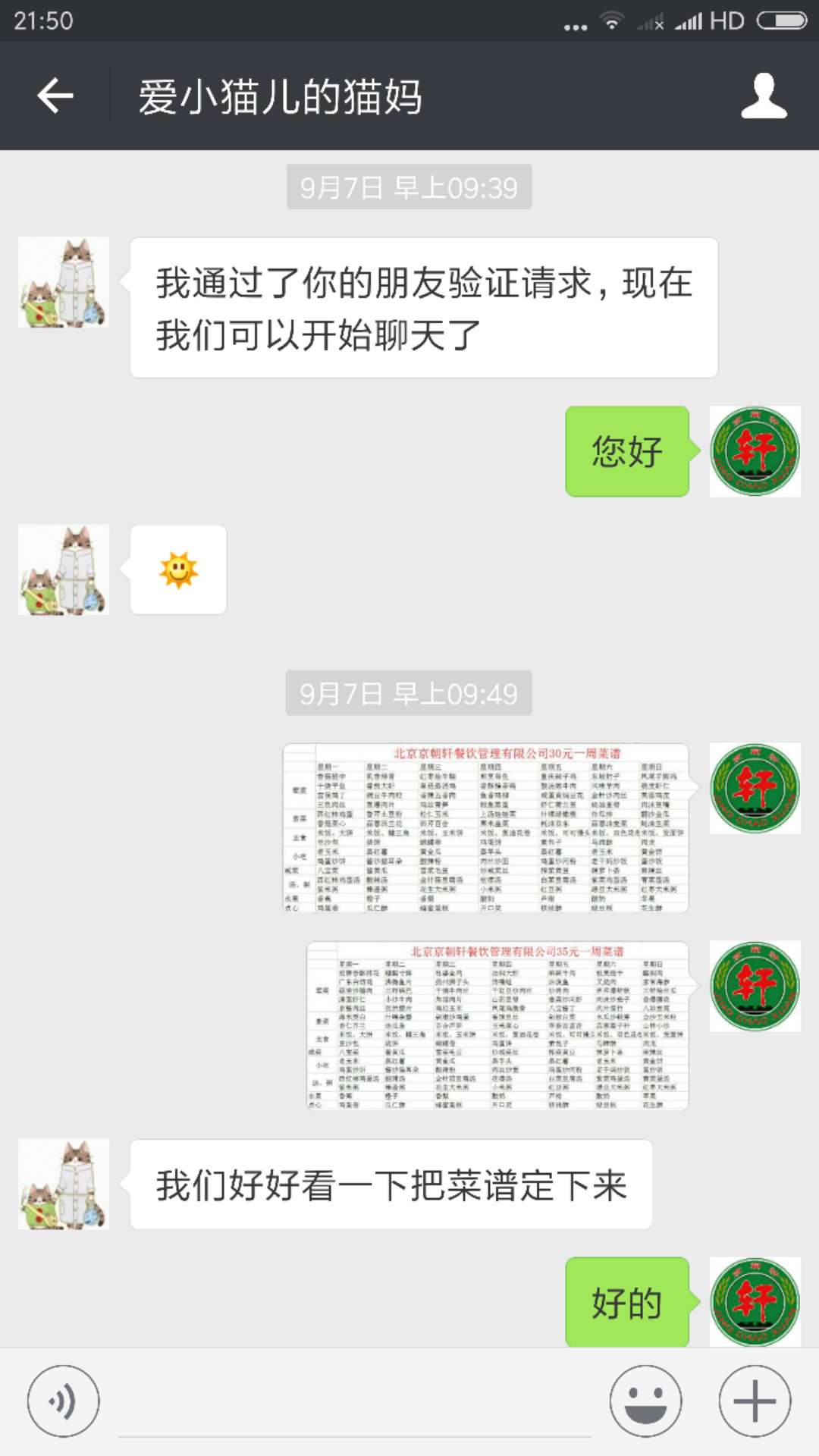Screen dimensions: 819x1456
Task: Open chat info via the profile icon
Action: [764, 96]
